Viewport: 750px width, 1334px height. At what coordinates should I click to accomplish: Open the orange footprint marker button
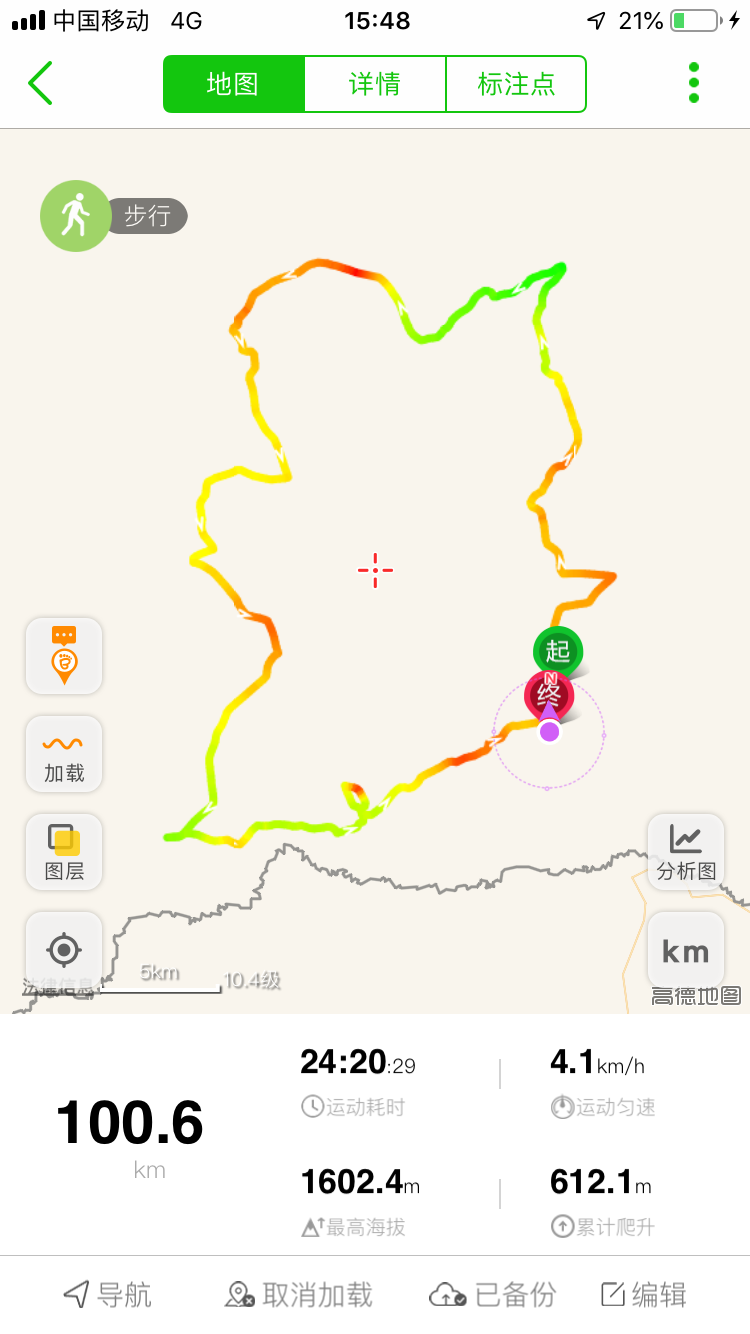(64, 655)
